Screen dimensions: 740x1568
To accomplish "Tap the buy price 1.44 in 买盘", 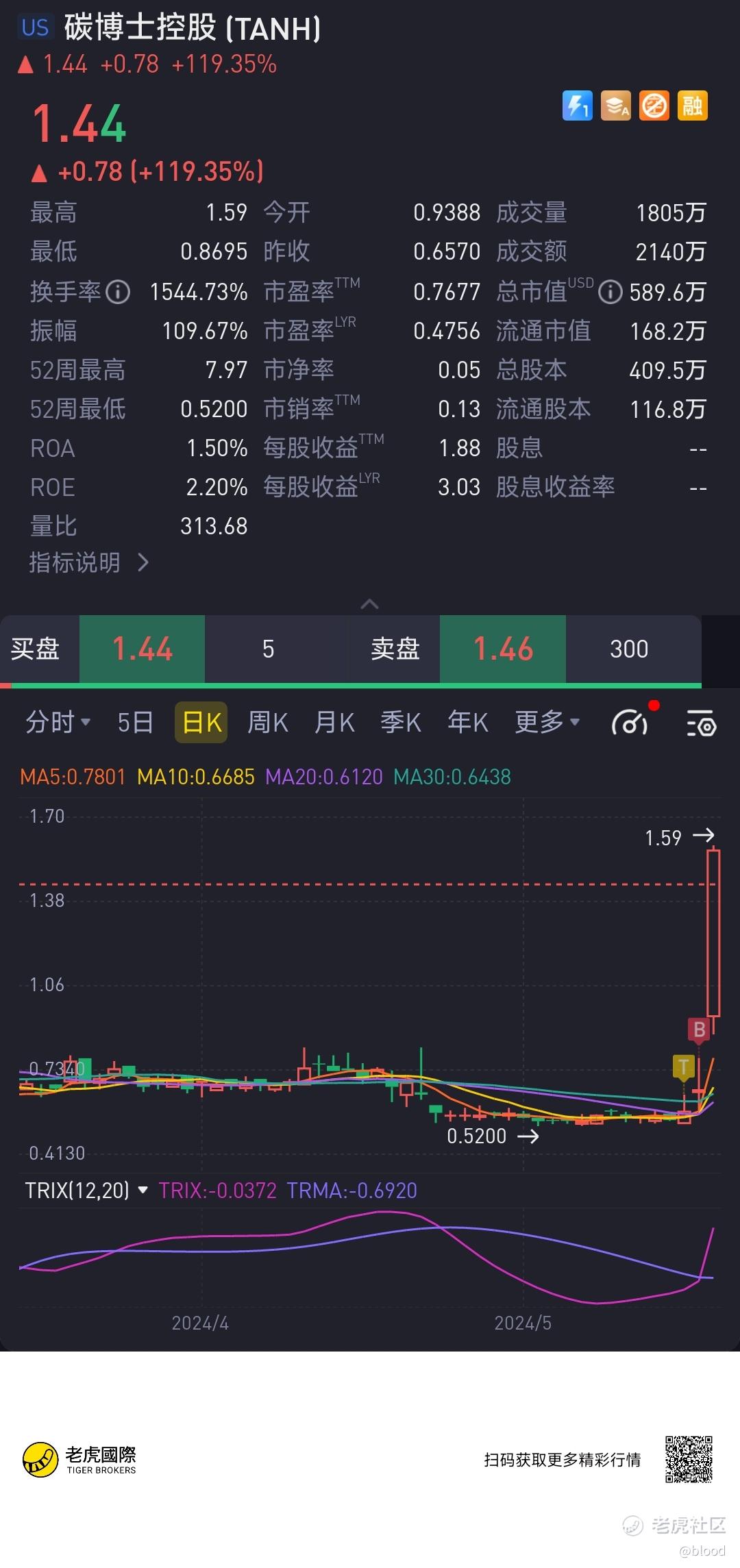I will 142,649.
